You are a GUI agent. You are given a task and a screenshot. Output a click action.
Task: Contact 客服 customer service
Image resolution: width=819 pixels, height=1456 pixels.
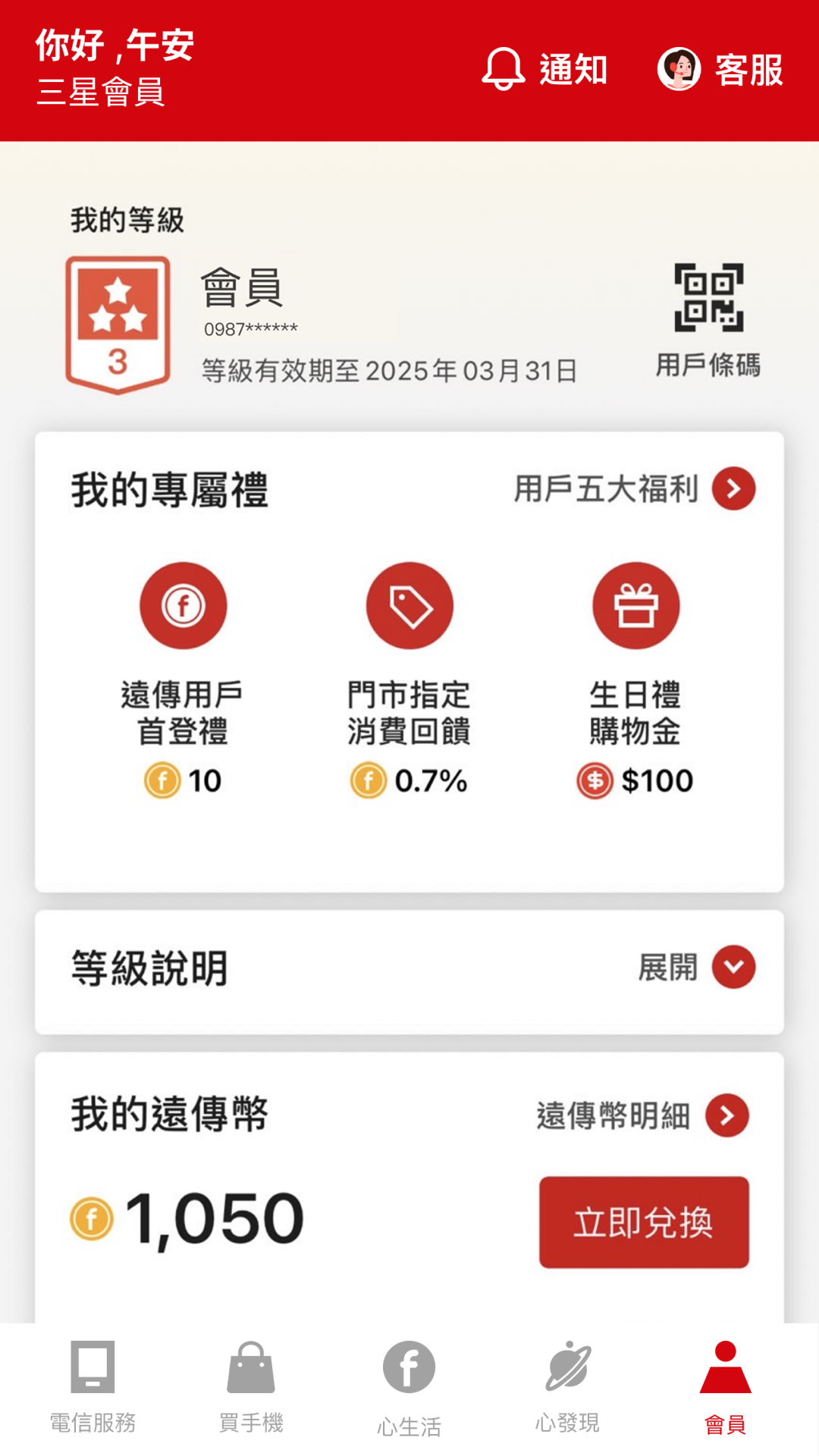(720, 70)
